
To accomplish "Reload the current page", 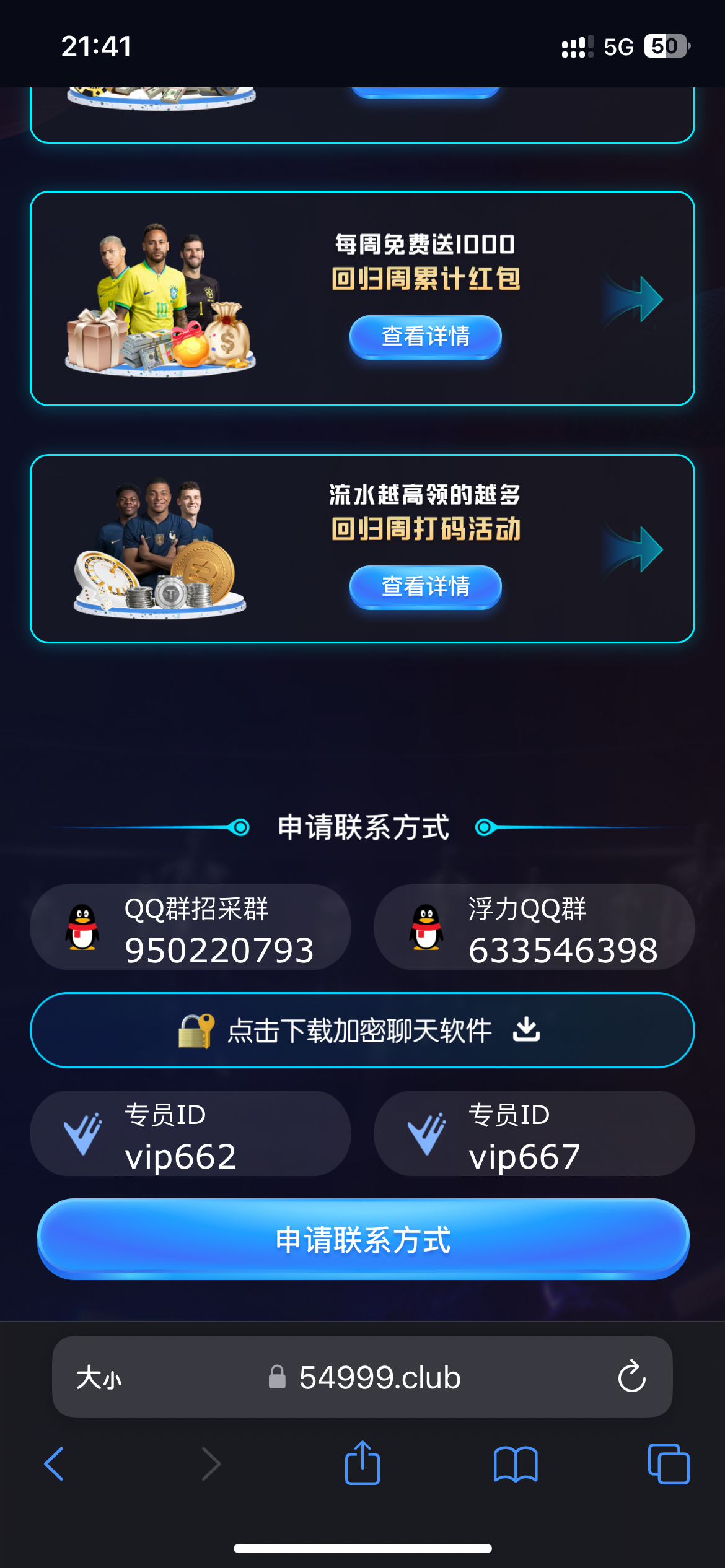I will pos(631,1377).
